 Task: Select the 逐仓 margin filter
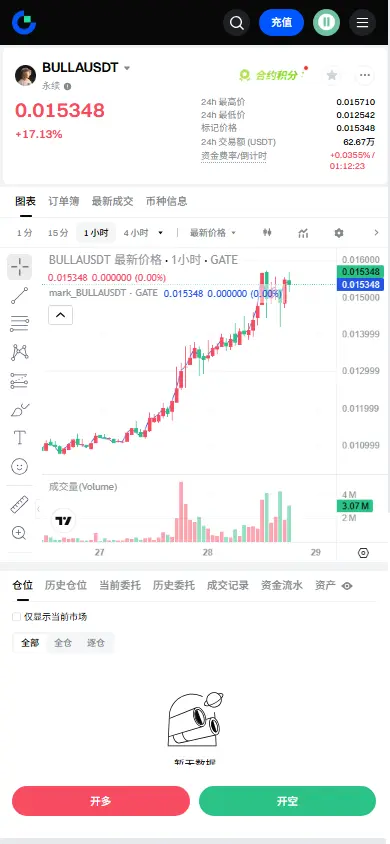(96, 643)
